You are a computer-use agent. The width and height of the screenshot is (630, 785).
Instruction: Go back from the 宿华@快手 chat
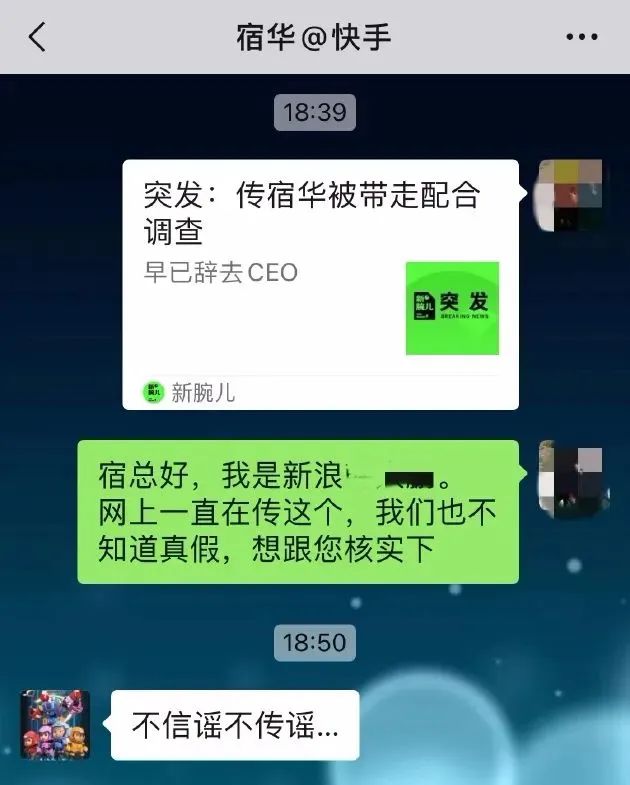tap(37, 38)
